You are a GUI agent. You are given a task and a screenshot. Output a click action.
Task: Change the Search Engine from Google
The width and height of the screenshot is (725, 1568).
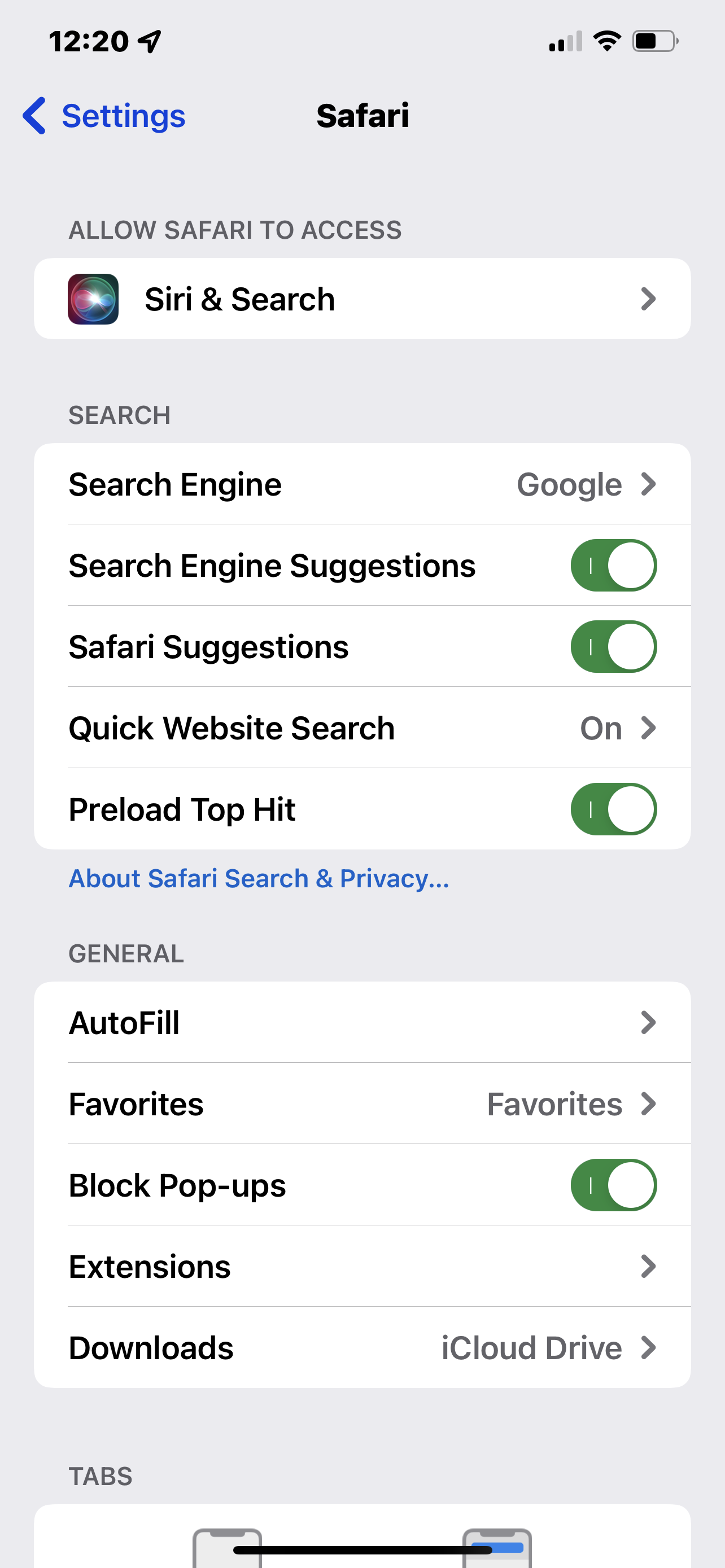[362, 484]
